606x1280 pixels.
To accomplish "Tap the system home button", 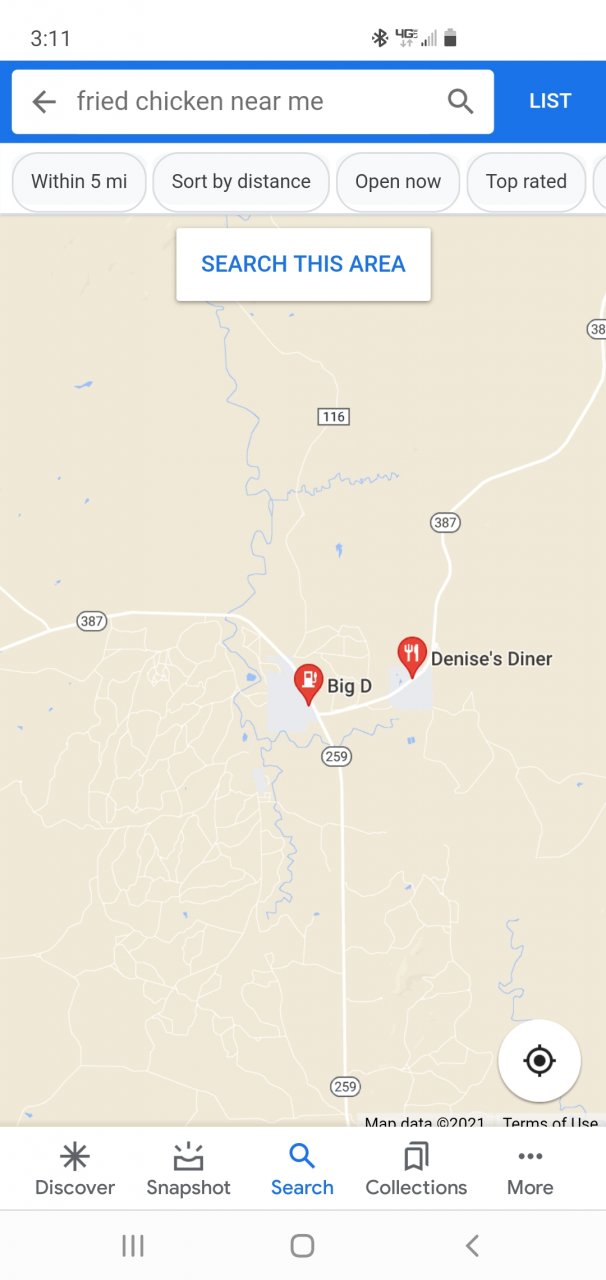I will point(302,1245).
